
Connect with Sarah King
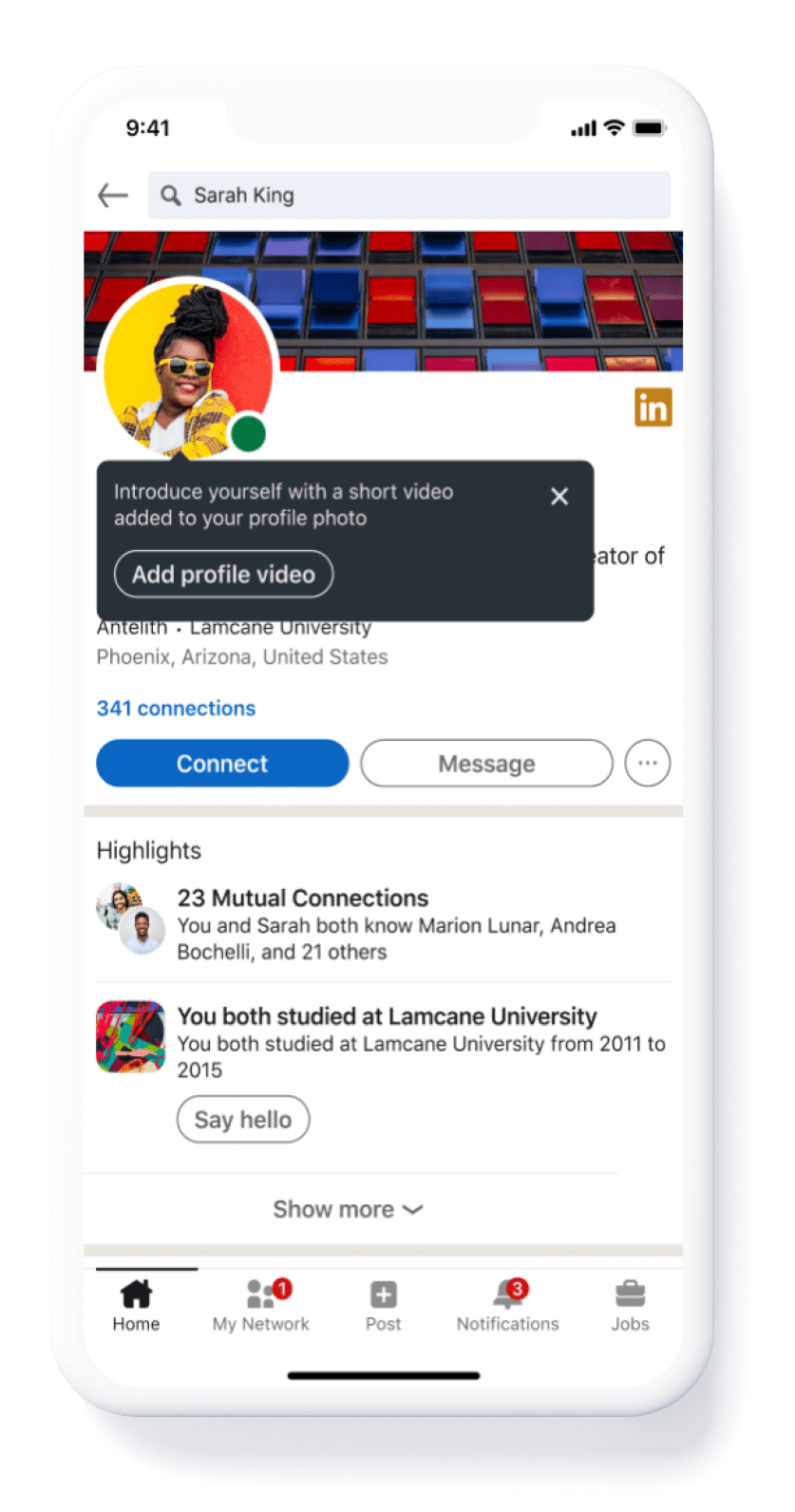pyautogui.click(x=222, y=764)
